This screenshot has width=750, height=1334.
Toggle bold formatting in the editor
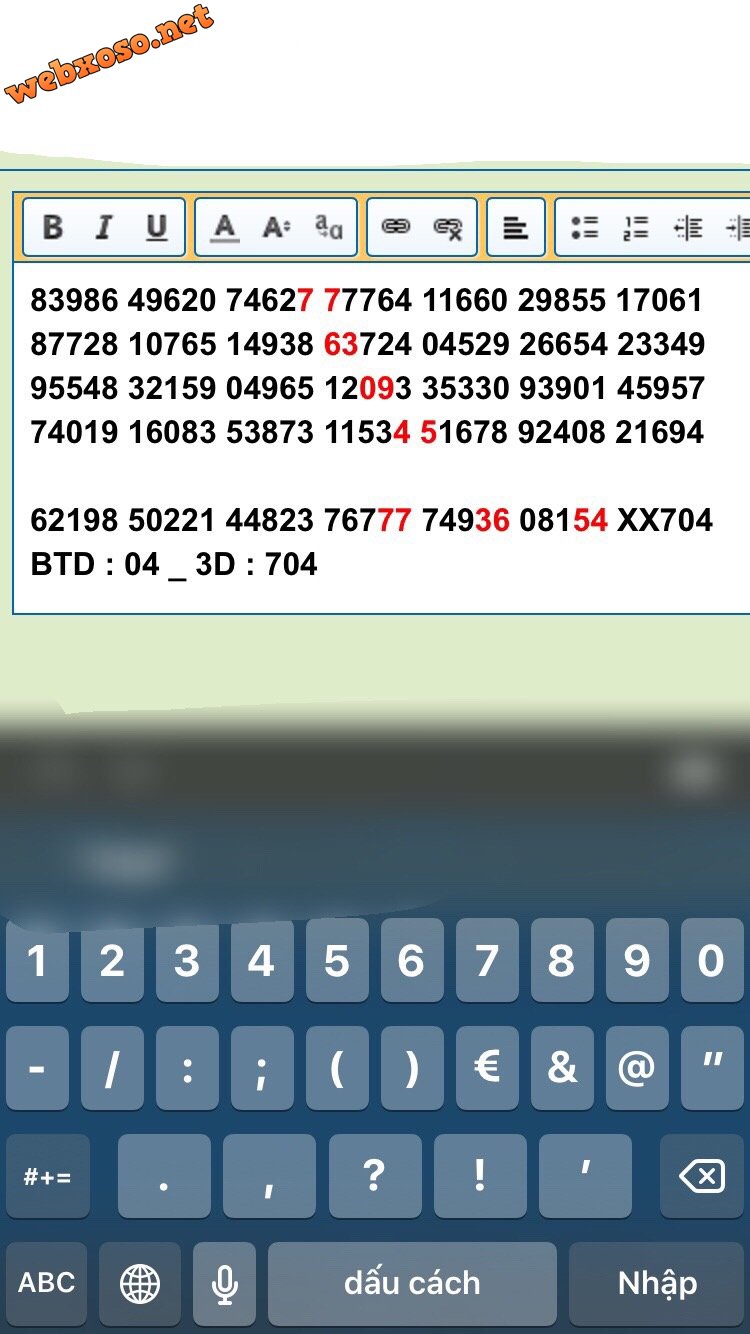53,228
